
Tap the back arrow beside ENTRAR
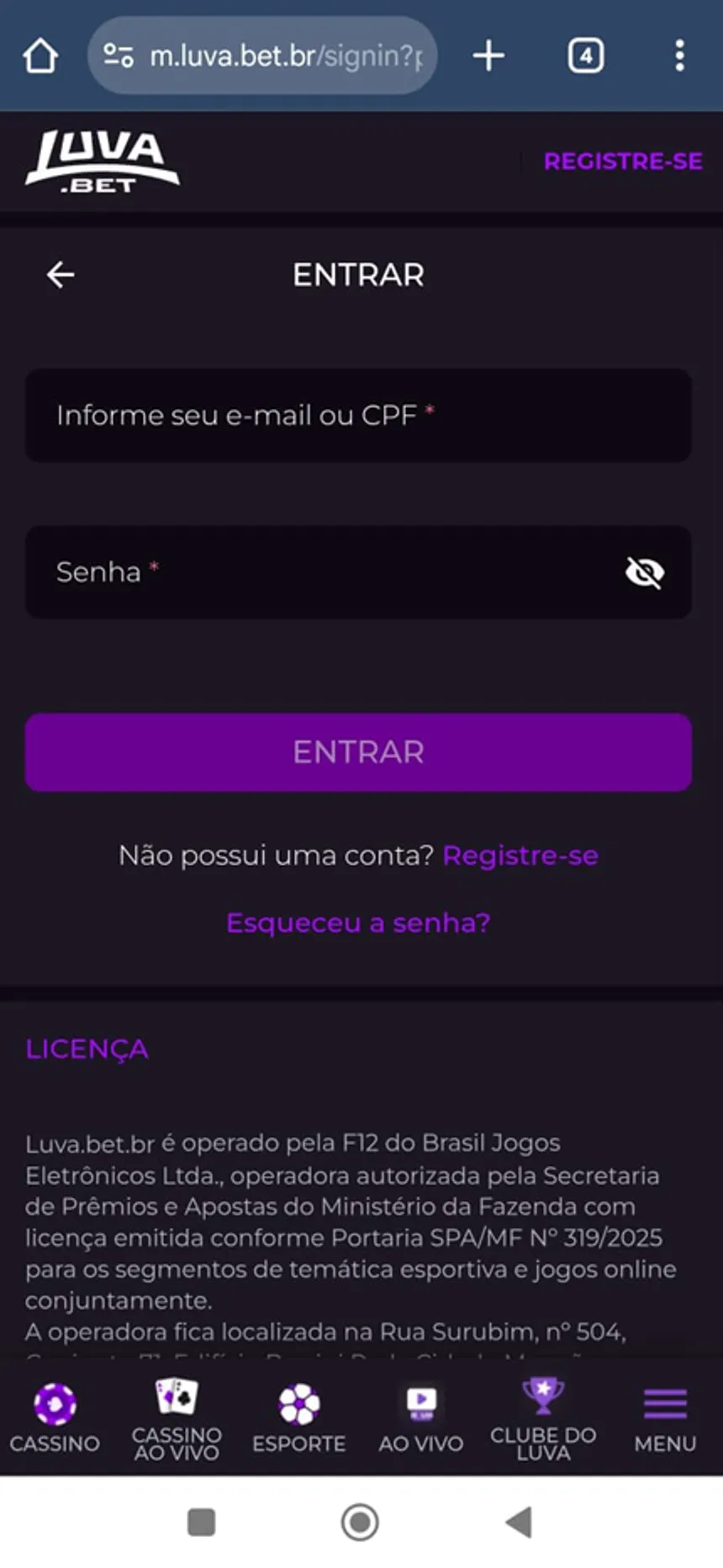click(60, 273)
